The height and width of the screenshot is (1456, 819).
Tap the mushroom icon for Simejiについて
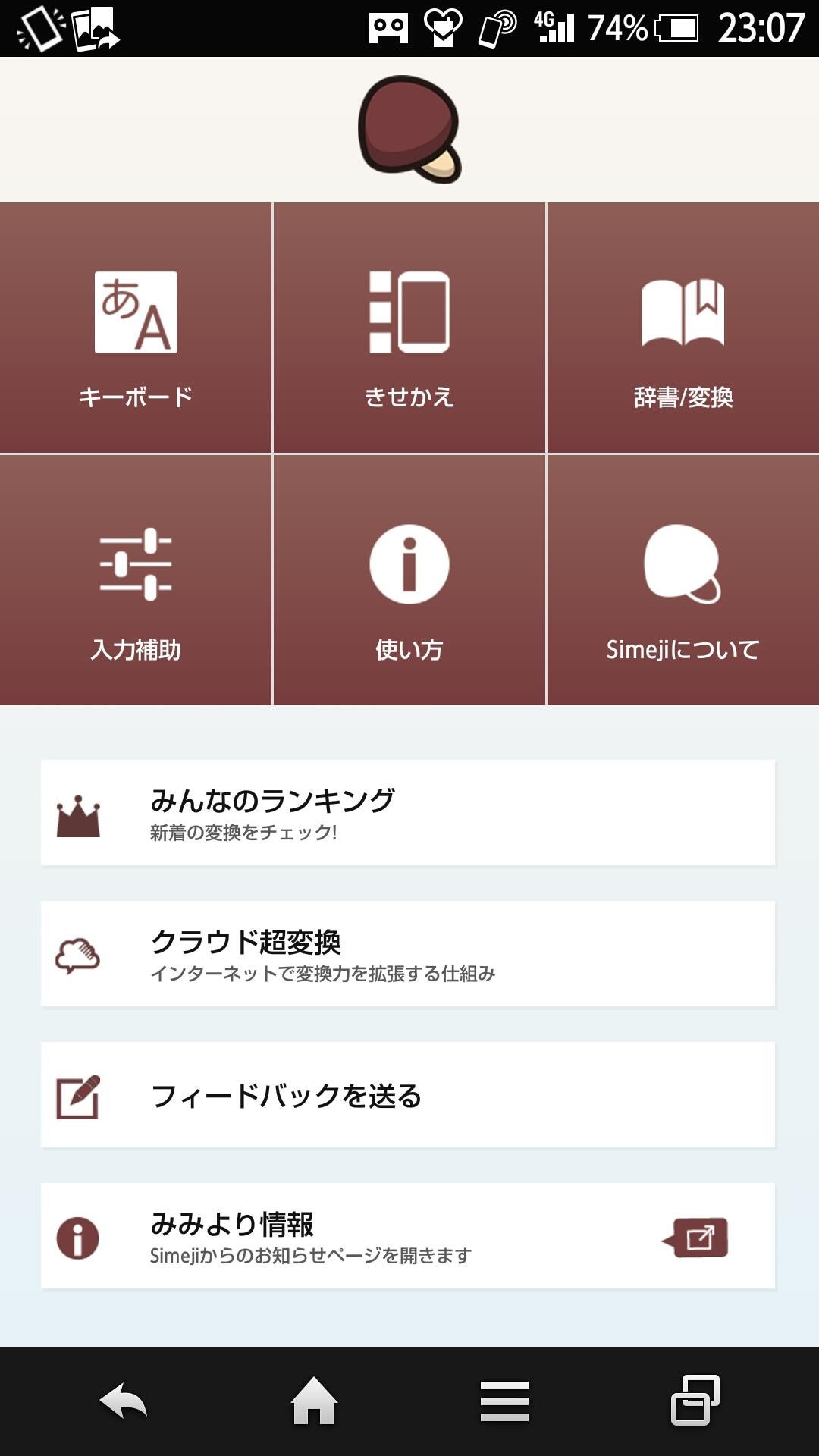tap(682, 565)
